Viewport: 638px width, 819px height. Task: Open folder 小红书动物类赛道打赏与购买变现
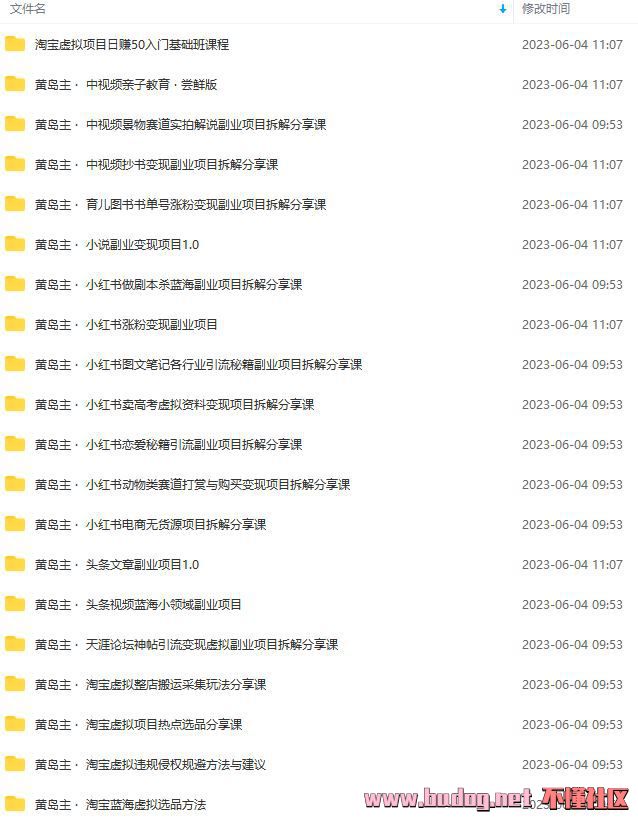[x=192, y=485]
